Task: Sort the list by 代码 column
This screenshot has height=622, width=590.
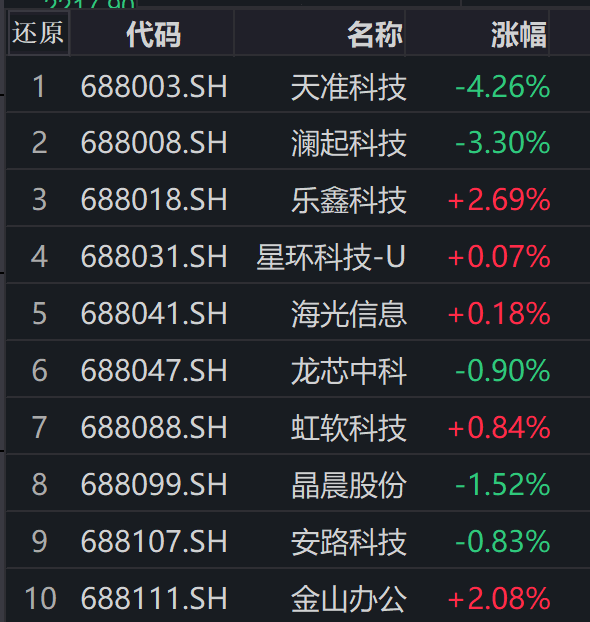Action: pos(153,34)
